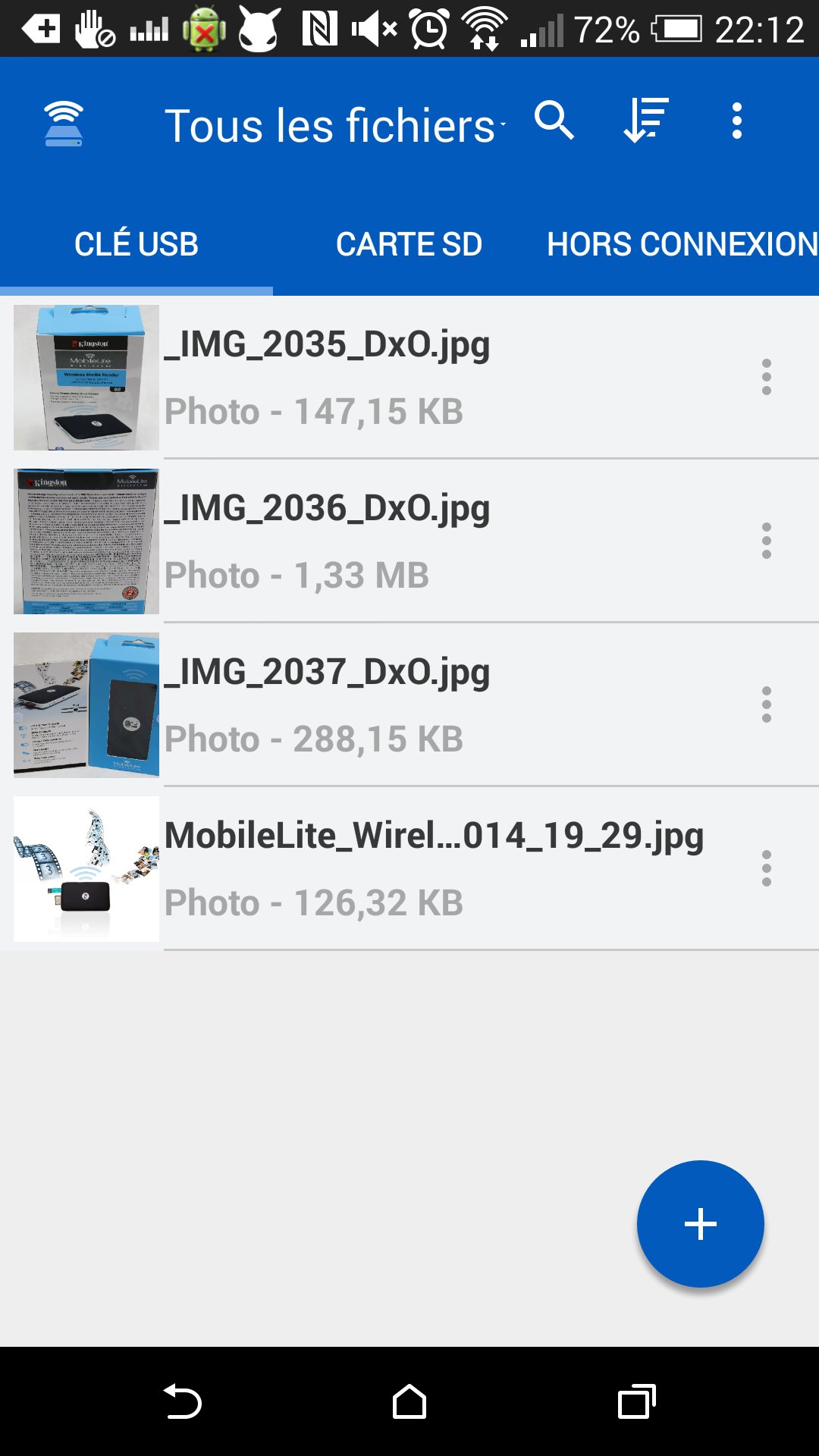The height and width of the screenshot is (1456, 819).
Task: Open the file _IMG_2037_DxO.jpg
Action: [327, 704]
